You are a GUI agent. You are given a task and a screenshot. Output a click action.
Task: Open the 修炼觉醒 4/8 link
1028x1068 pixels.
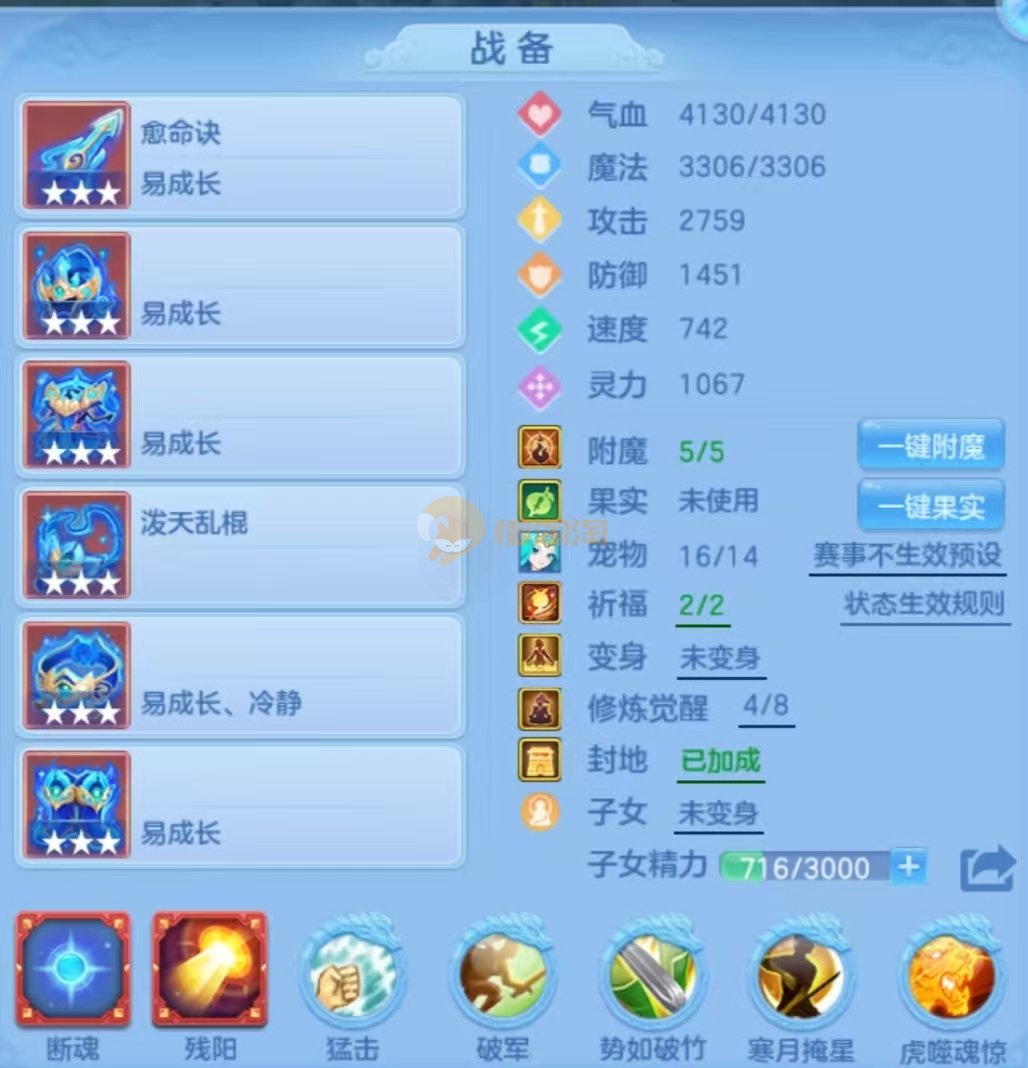pos(766,707)
